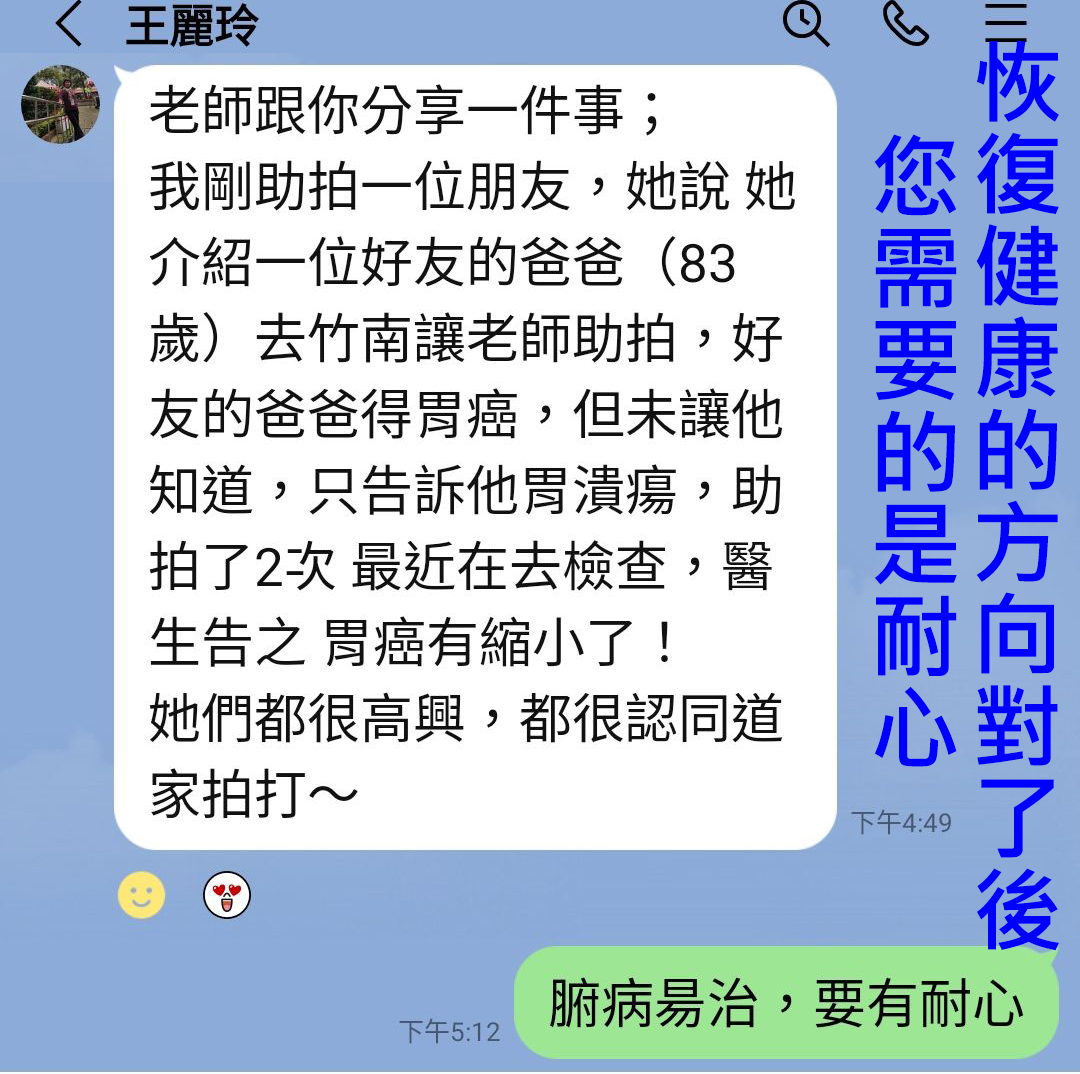The width and height of the screenshot is (1080, 1074).
Task: Open 王麗玲's profile picture
Action: (61, 104)
